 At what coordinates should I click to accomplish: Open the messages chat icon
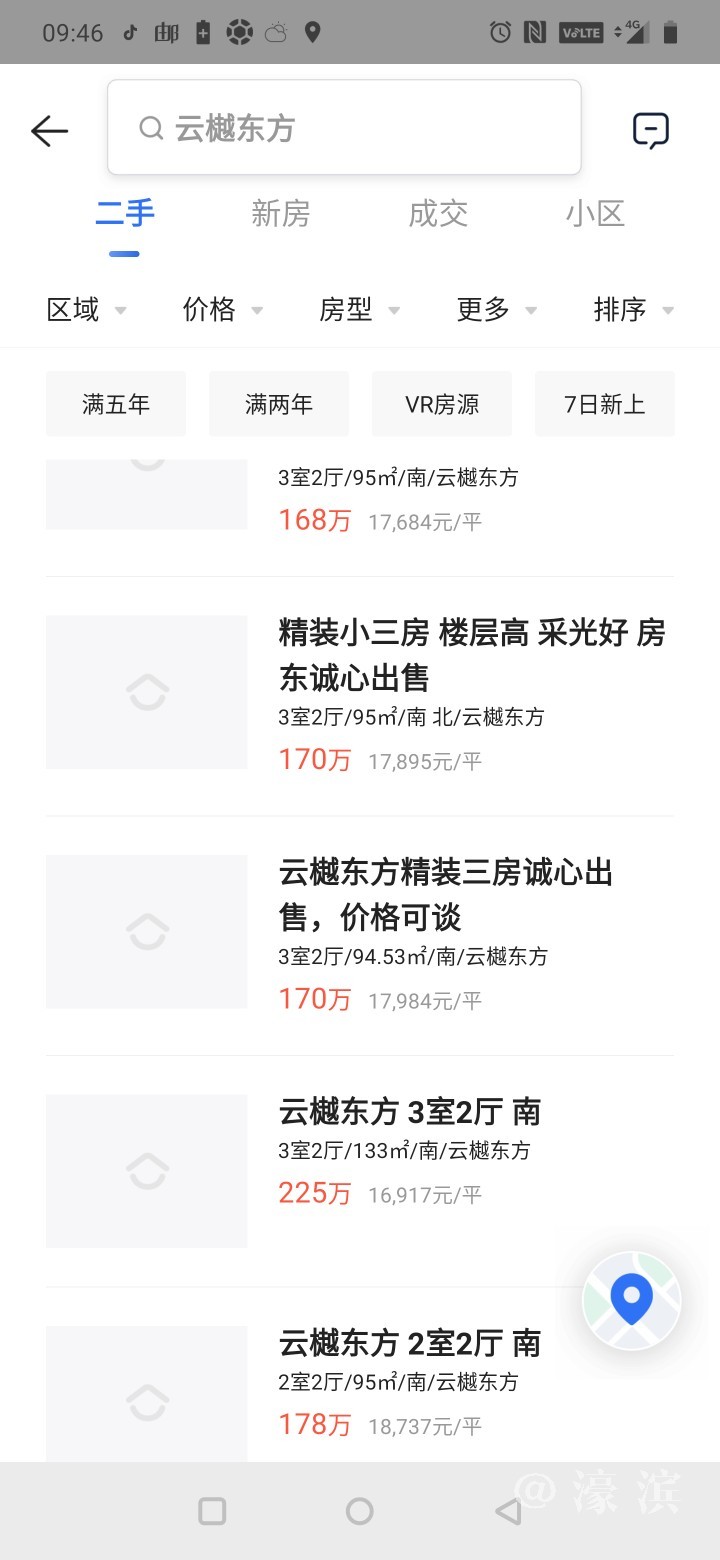650,131
